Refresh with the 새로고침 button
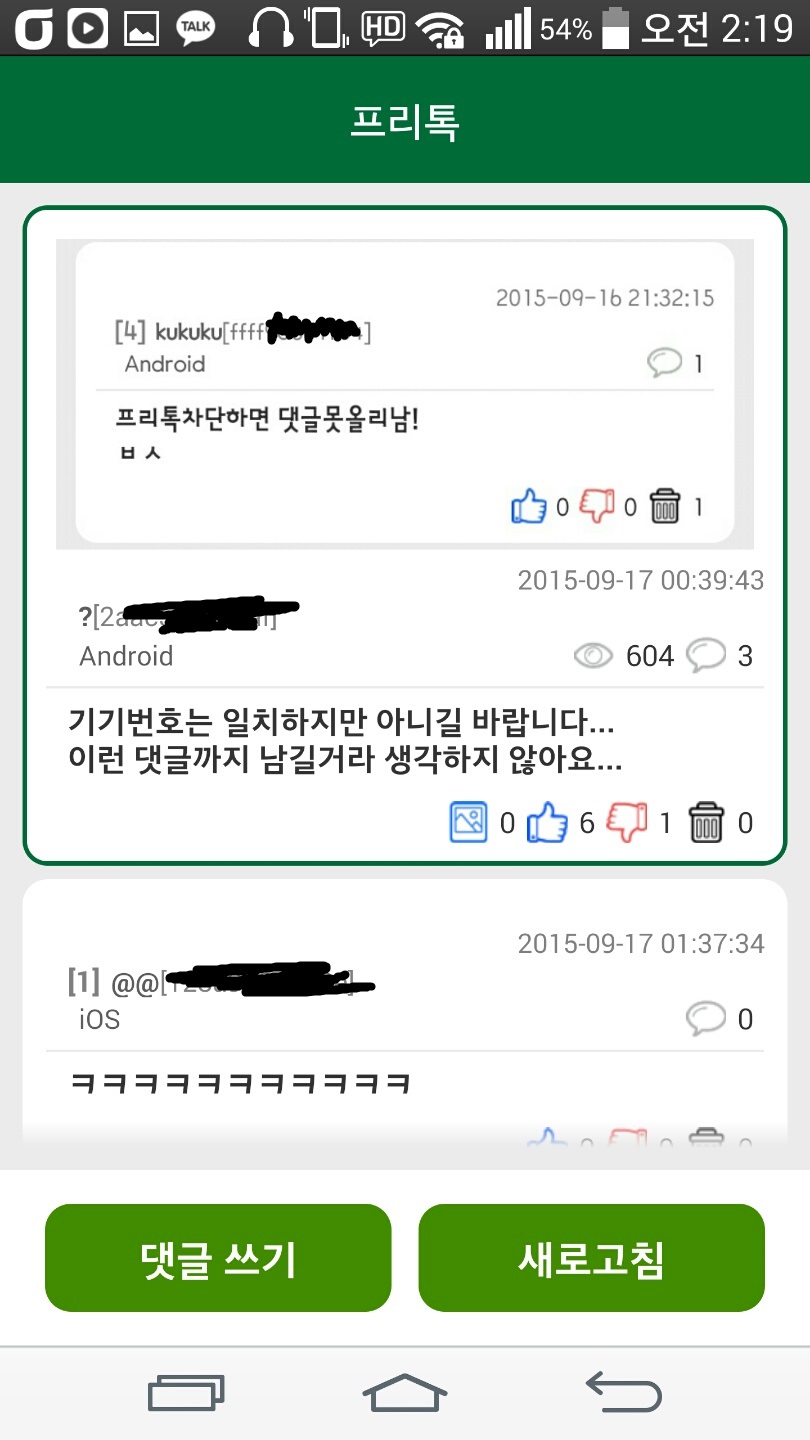This screenshot has width=810, height=1440. [591, 1258]
